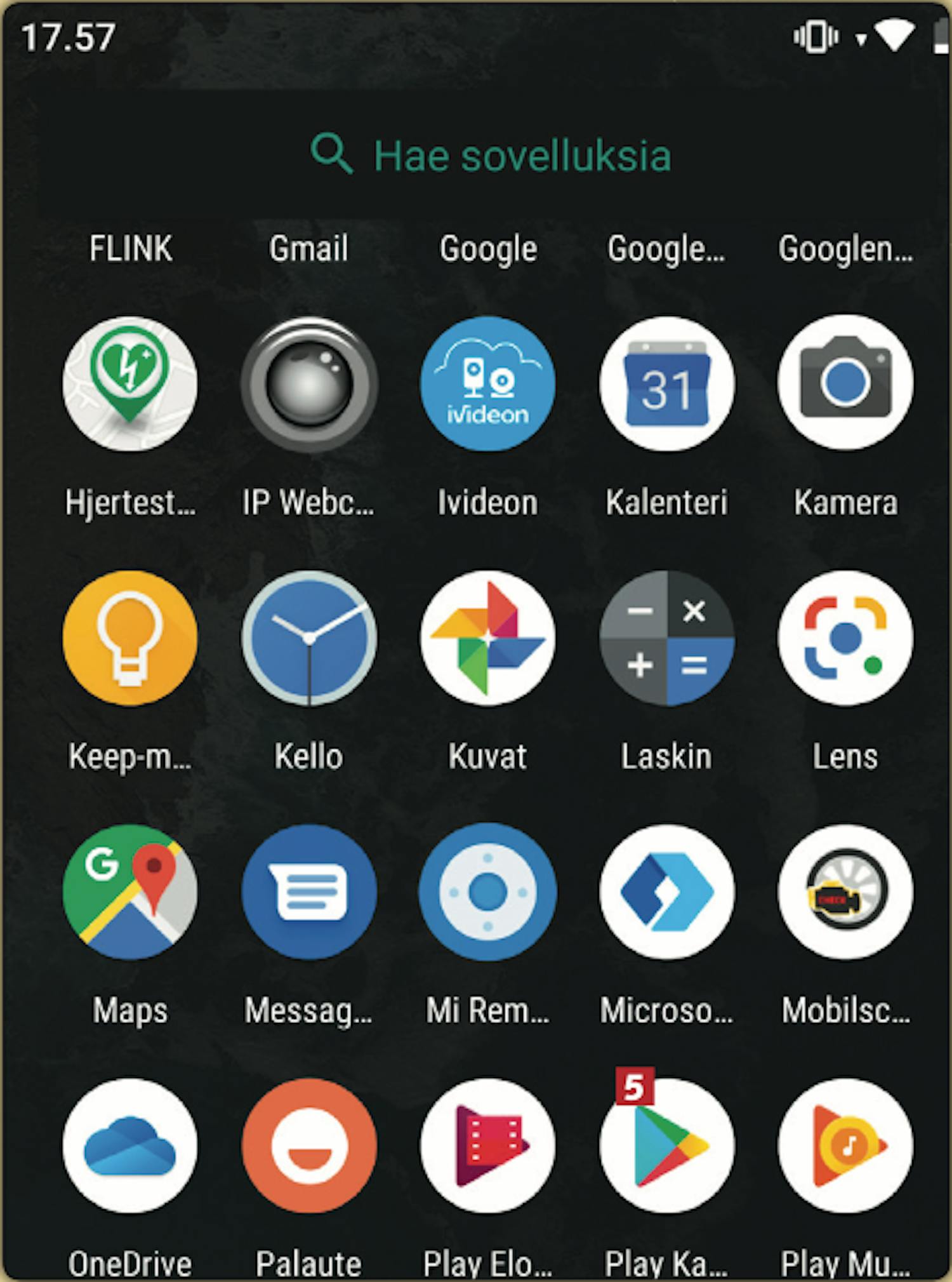The width and height of the screenshot is (952, 1282).
Task: Open the Microsoft launcher app icon
Action: point(666,892)
